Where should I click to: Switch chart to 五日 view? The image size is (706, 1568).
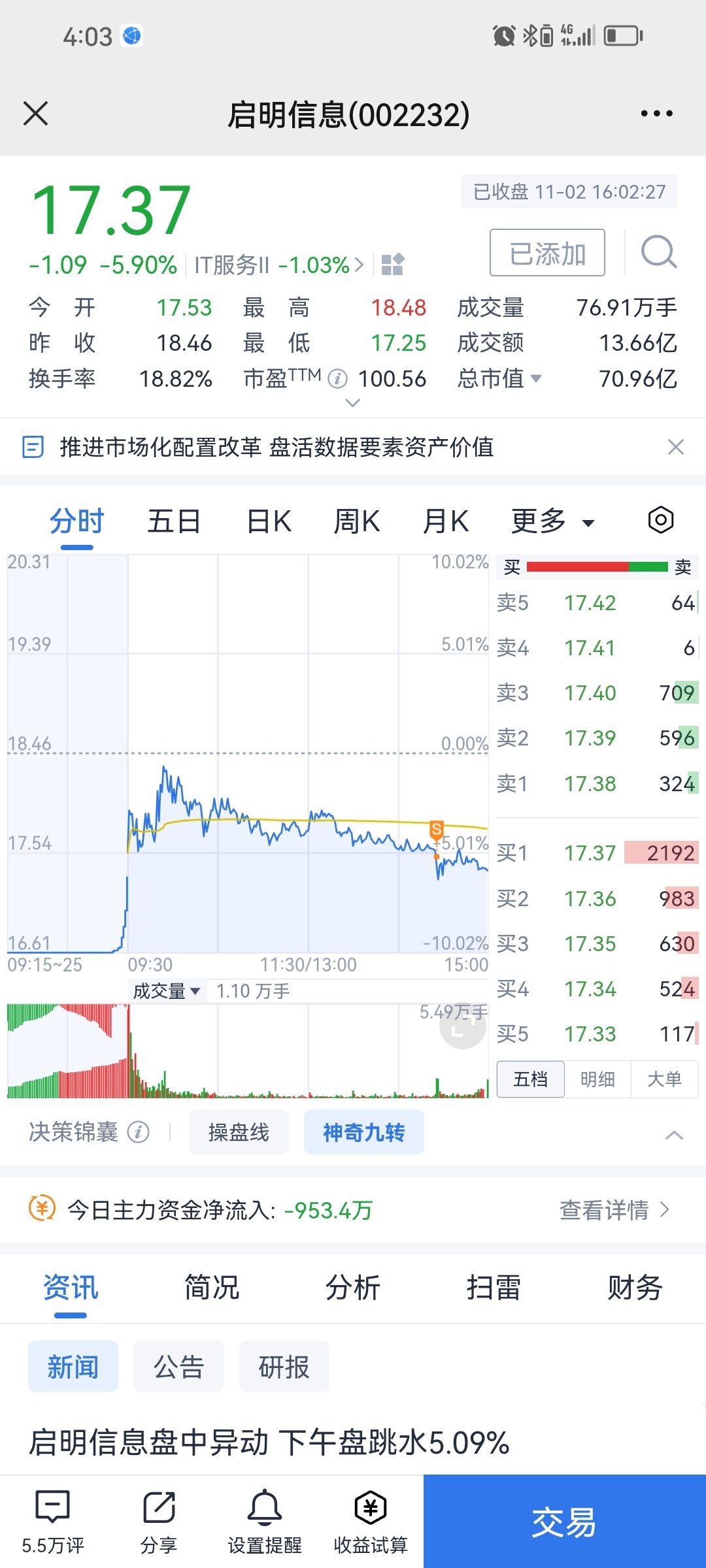coord(173,522)
